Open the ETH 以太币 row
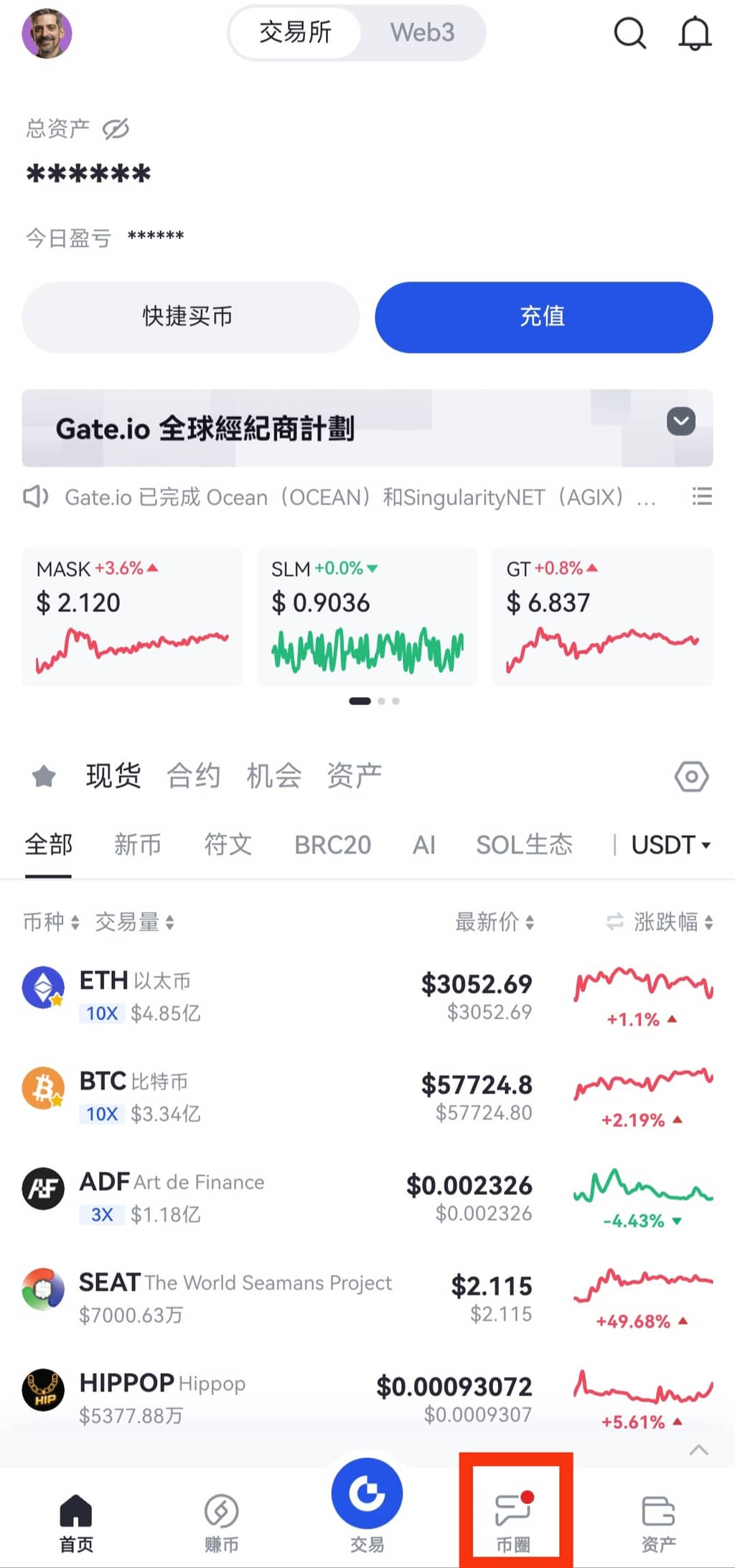735x1568 pixels. click(x=287, y=996)
